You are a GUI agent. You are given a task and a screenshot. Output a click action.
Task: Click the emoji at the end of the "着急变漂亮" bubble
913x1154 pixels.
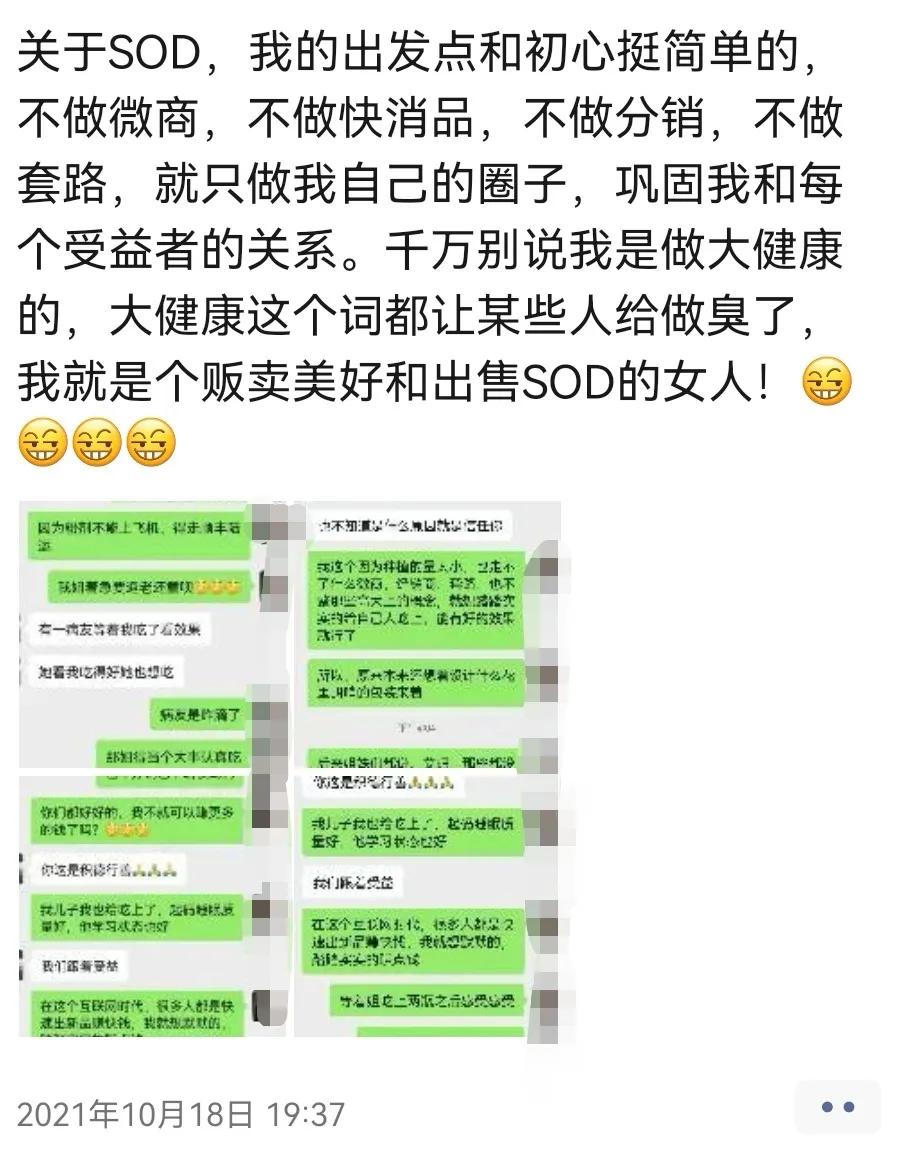216,588
